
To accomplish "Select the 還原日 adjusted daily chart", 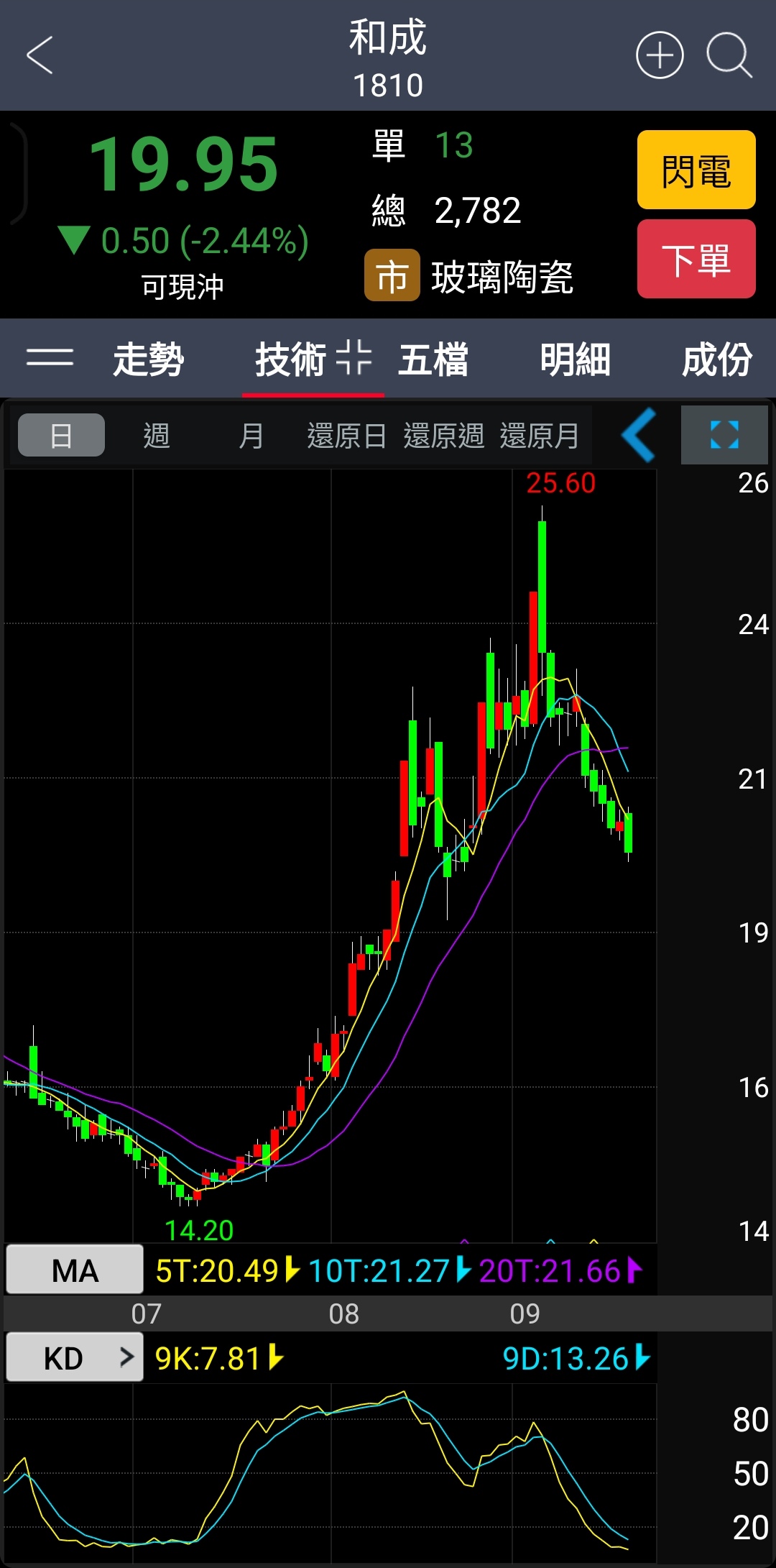I will [x=347, y=435].
